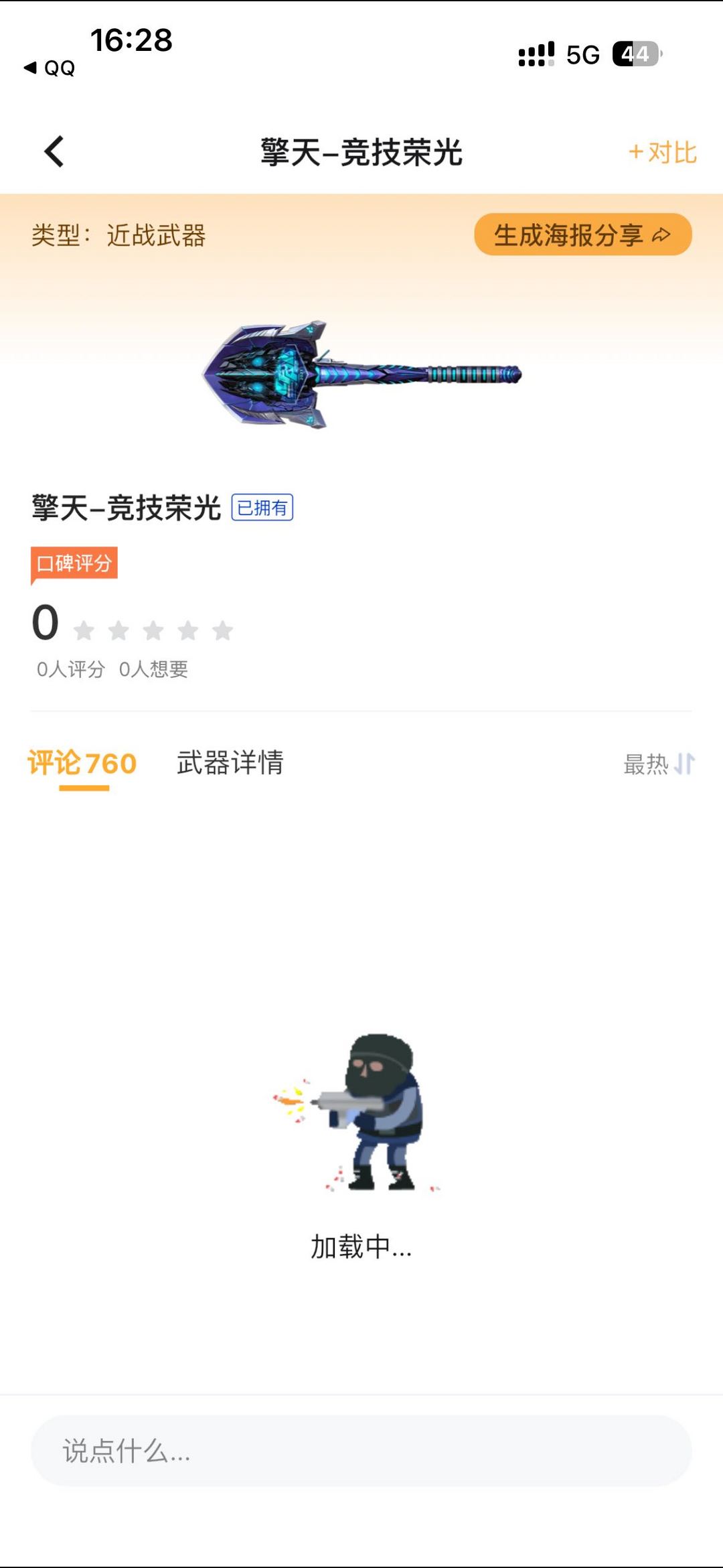The width and height of the screenshot is (723, 1568).
Task: Tap the fifth rating star
Action: point(224,630)
